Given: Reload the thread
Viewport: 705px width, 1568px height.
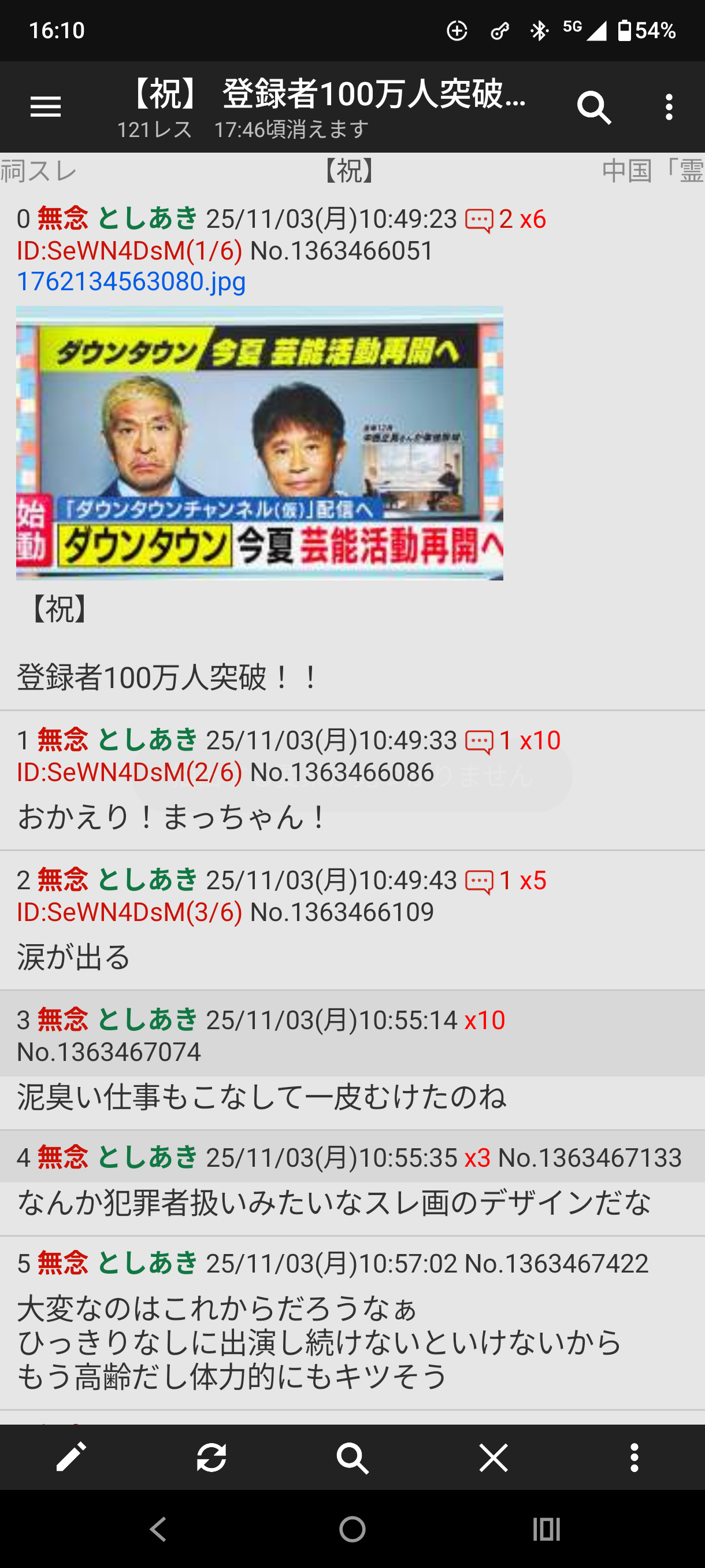Looking at the screenshot, I should click(211, 1458).
